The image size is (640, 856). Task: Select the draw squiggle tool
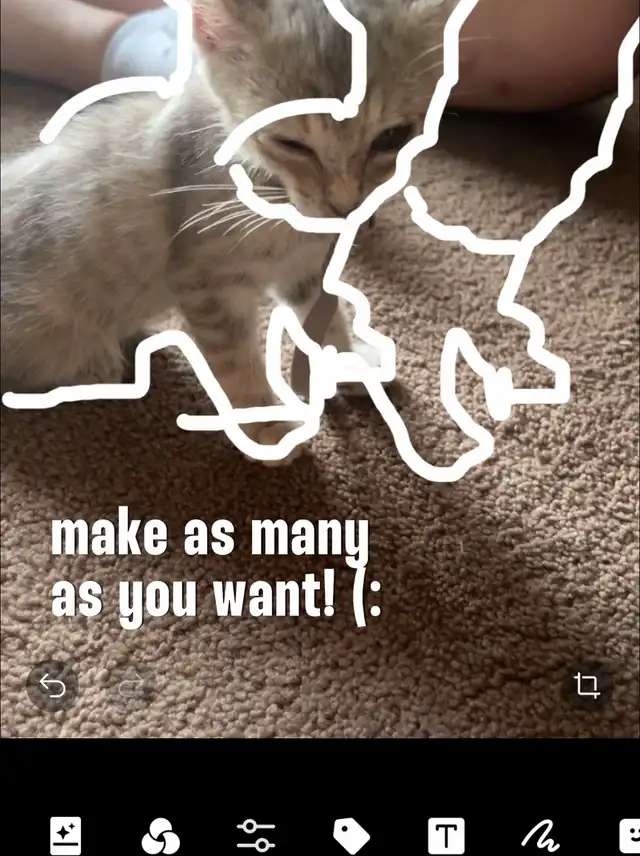coord(541,835)
